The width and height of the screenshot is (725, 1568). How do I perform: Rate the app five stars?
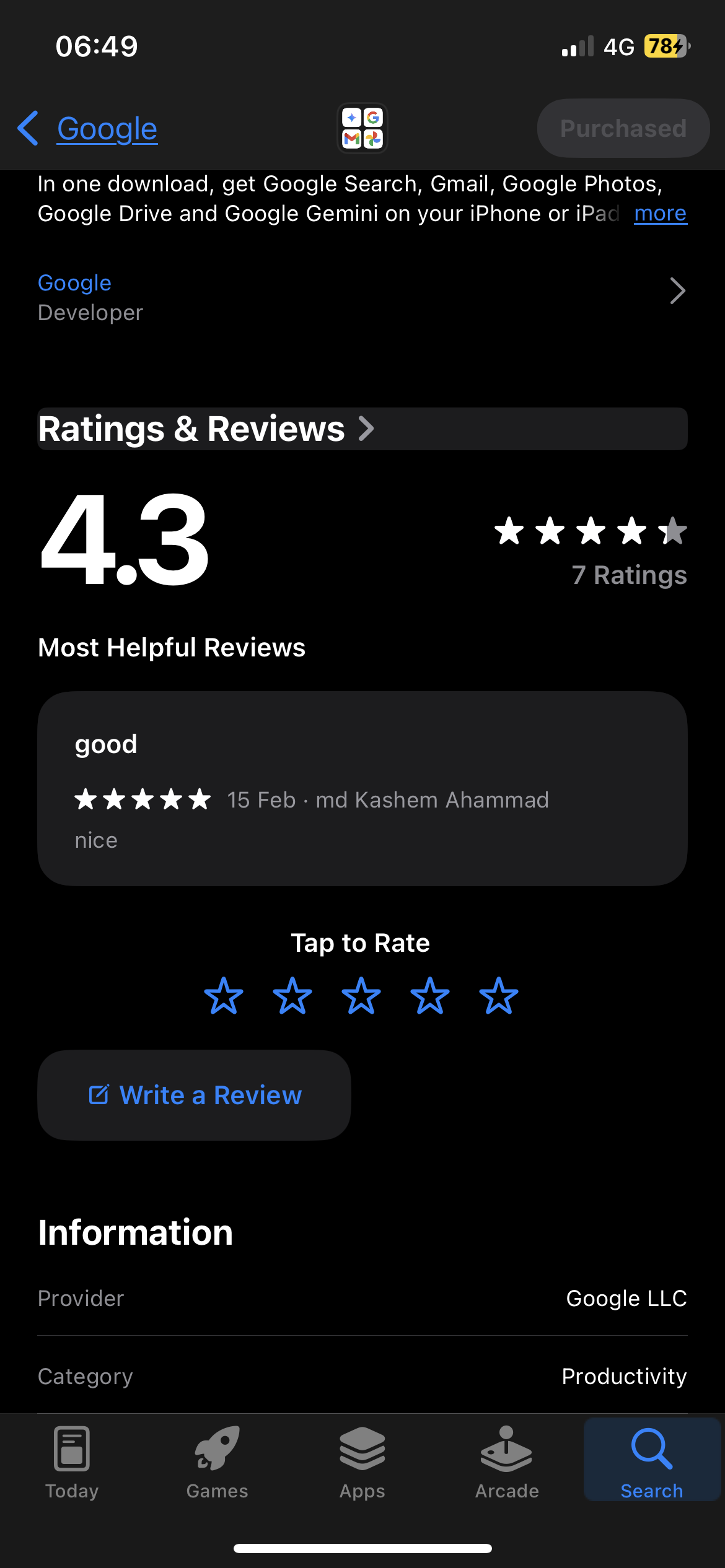pos(498,996)
